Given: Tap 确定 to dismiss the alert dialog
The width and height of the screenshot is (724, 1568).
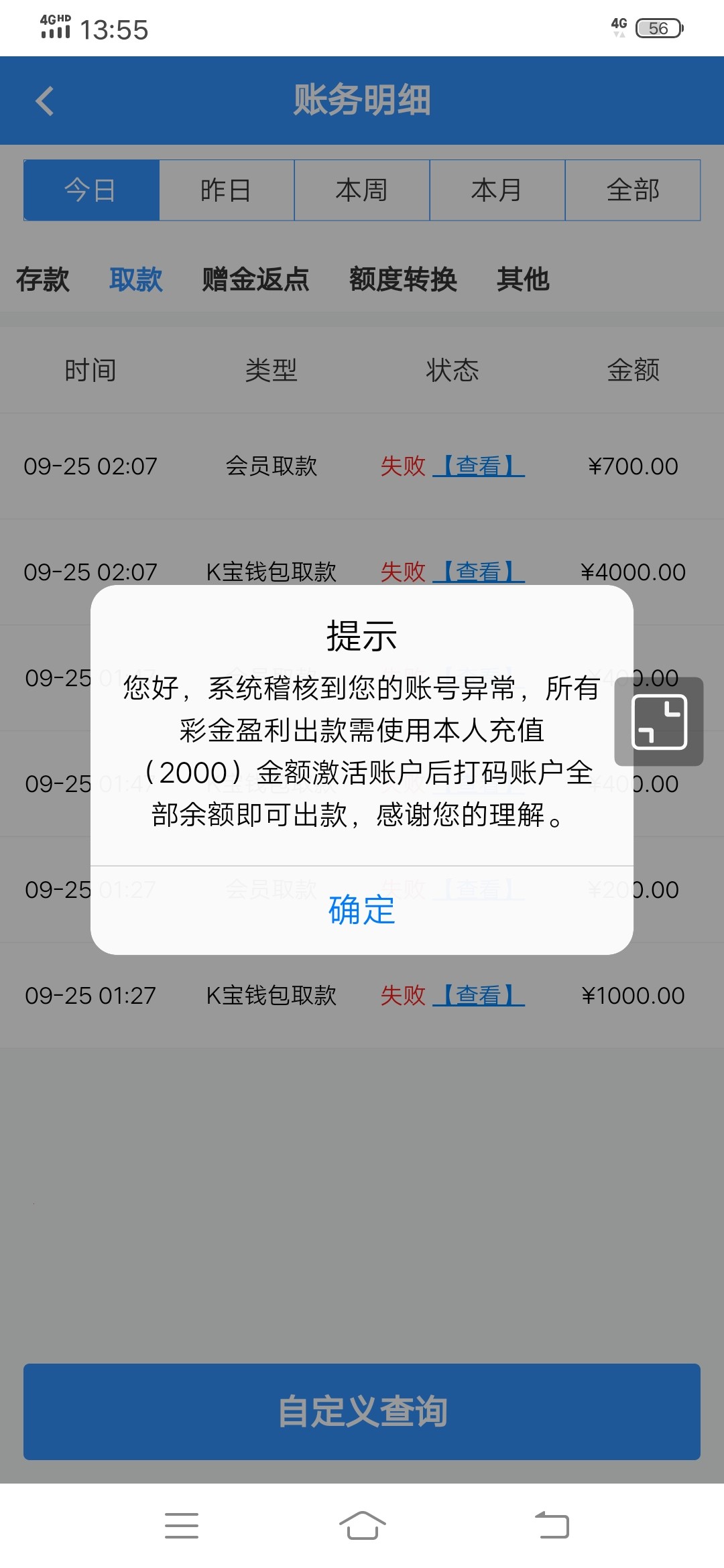Looking at the screenshot, I should pyautogui.click(x=361, y=911).
